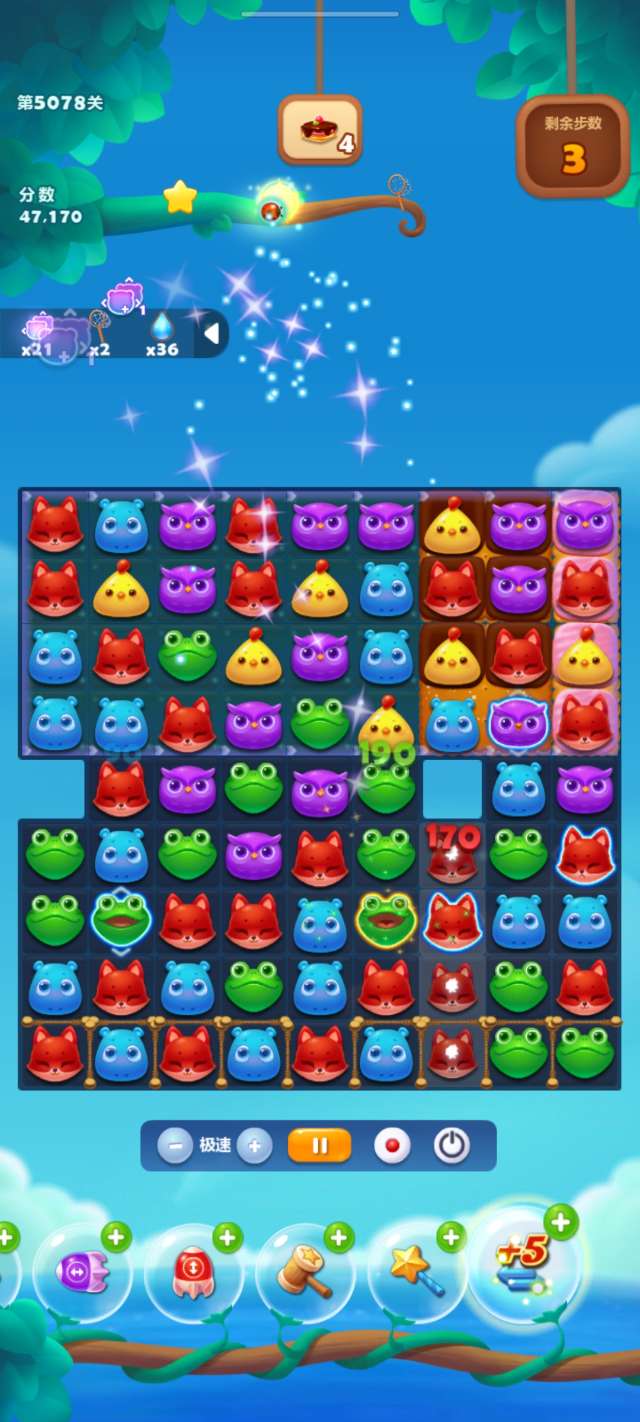Use the net item marked x2
The height and width of the screenshot is (1422, 640).
click(100, 328)
